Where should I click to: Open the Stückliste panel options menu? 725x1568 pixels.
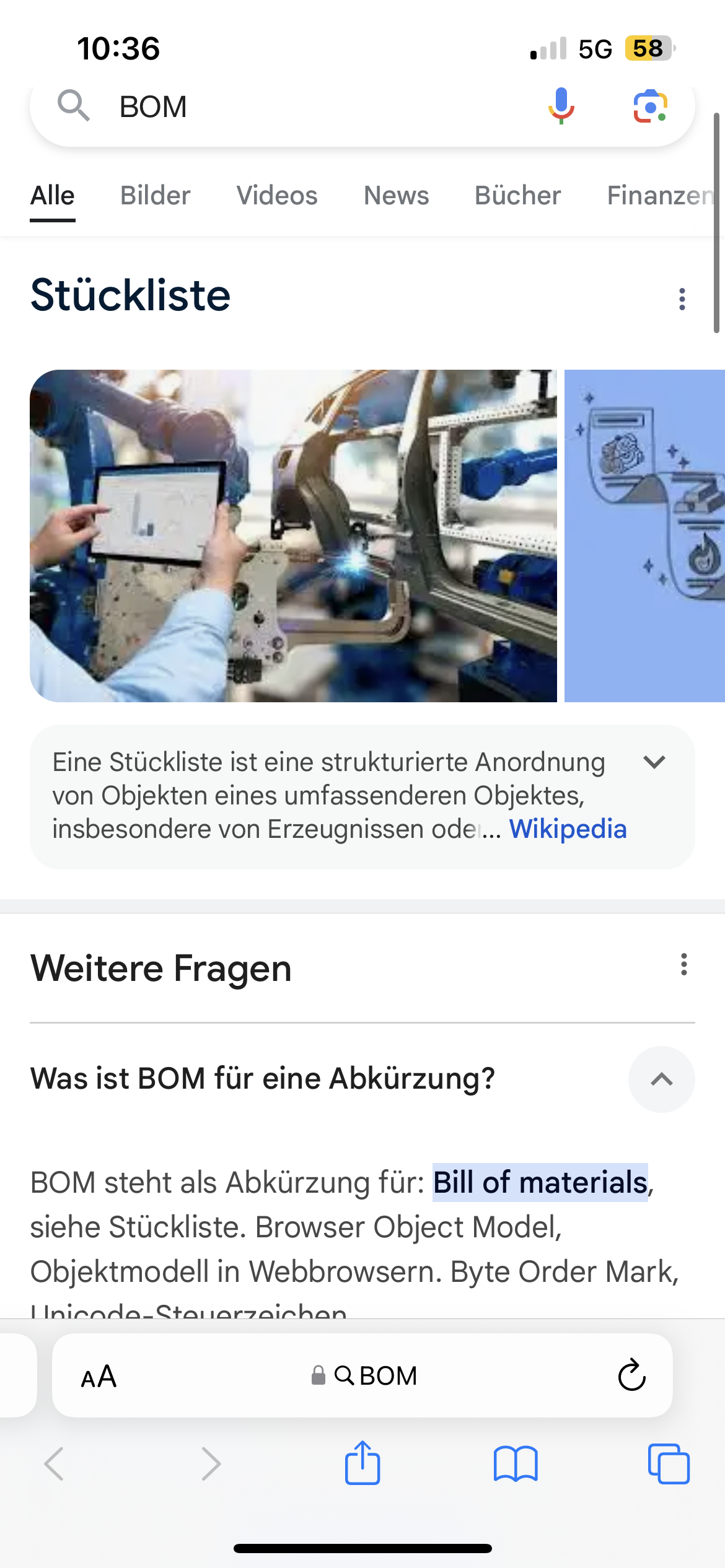click(682, 299)
